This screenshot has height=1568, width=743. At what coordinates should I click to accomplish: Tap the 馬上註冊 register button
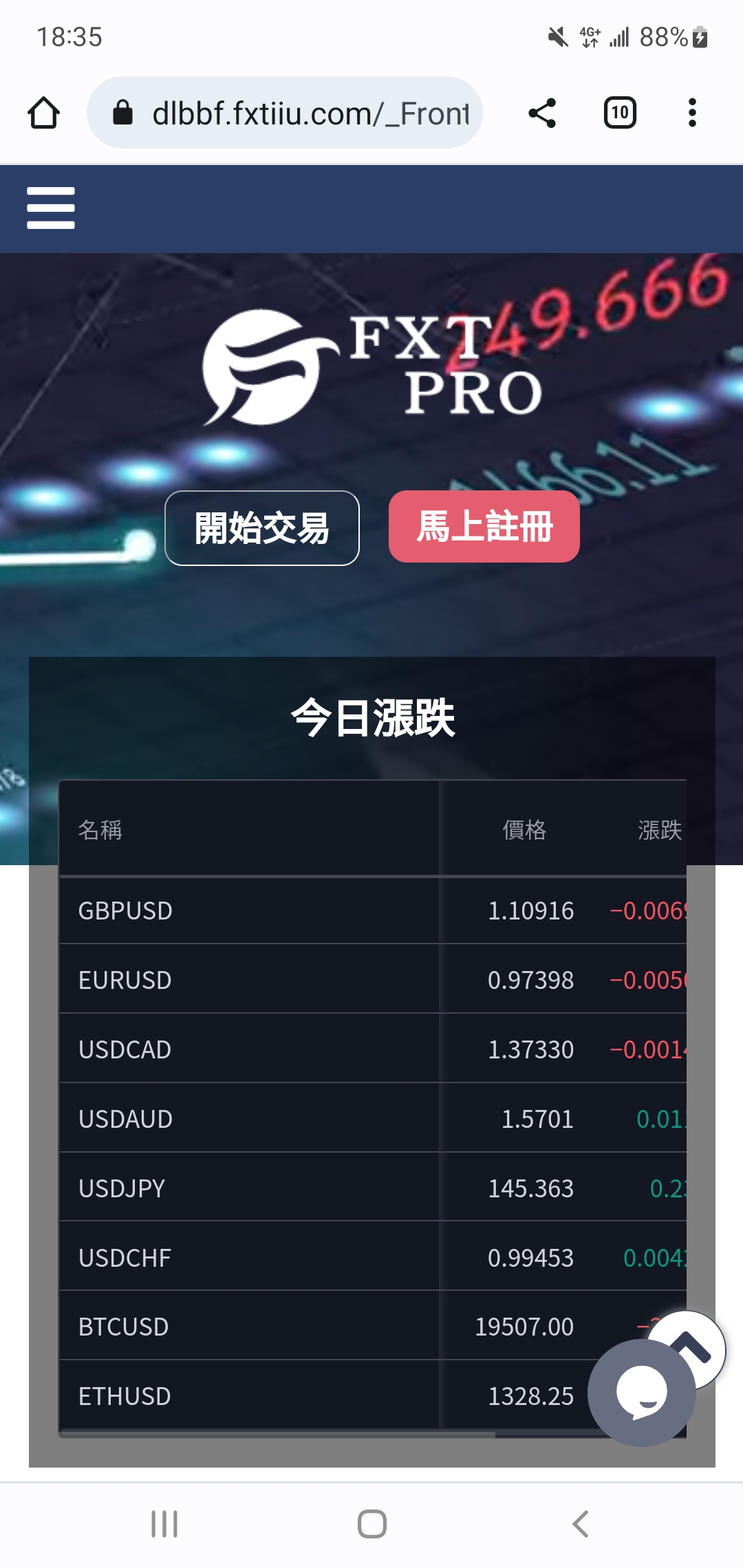tap(484, 527)
